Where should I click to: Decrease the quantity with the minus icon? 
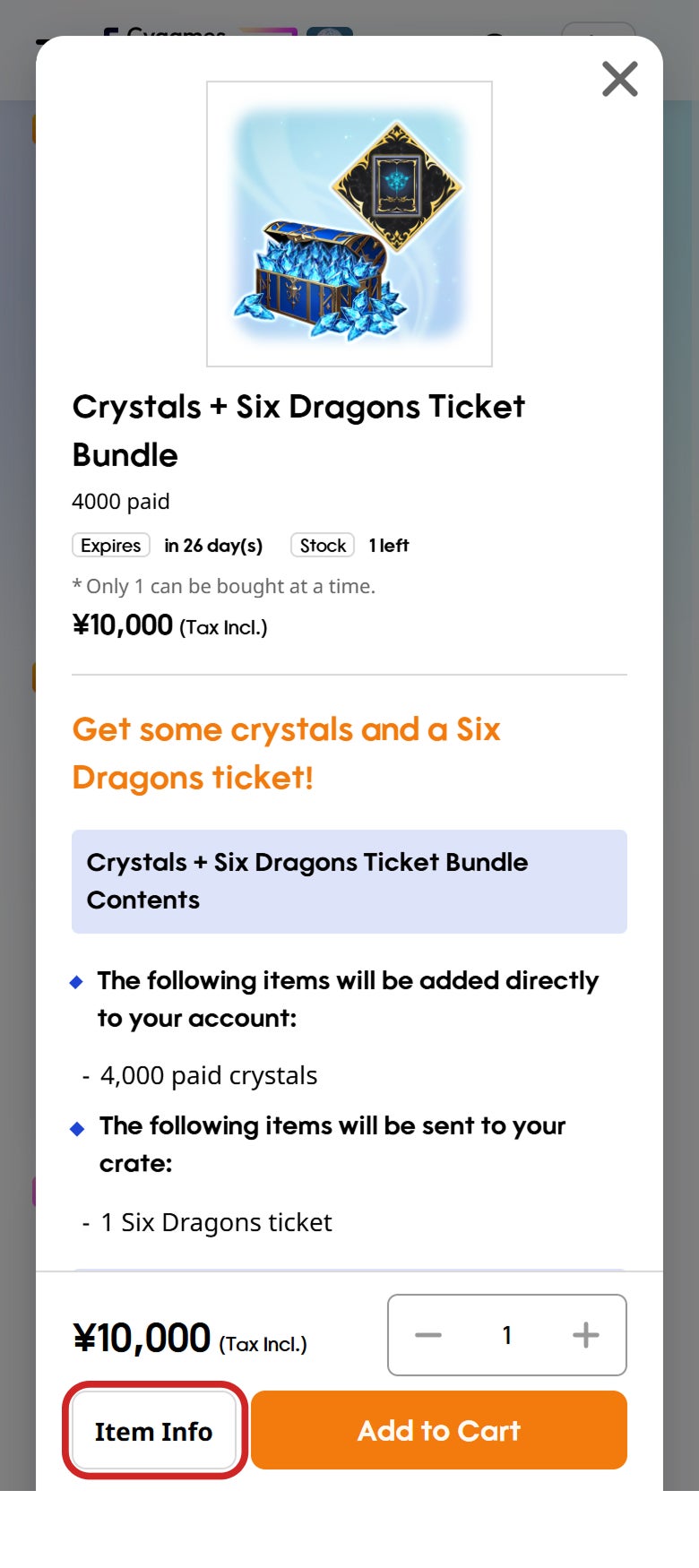pyautogui.click(x=428, y=1335)
